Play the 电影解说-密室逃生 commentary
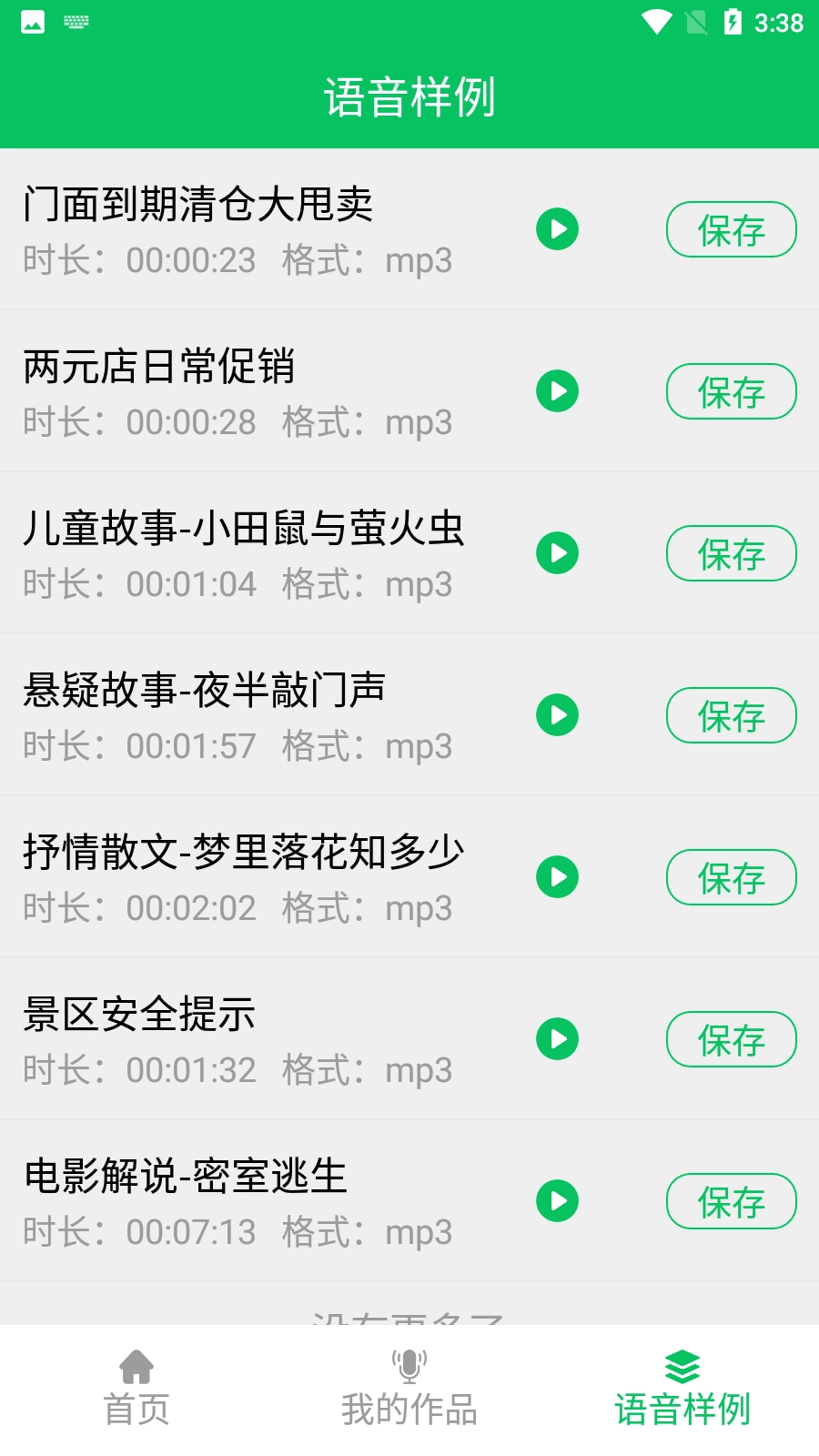 [x=557, y=1201]
